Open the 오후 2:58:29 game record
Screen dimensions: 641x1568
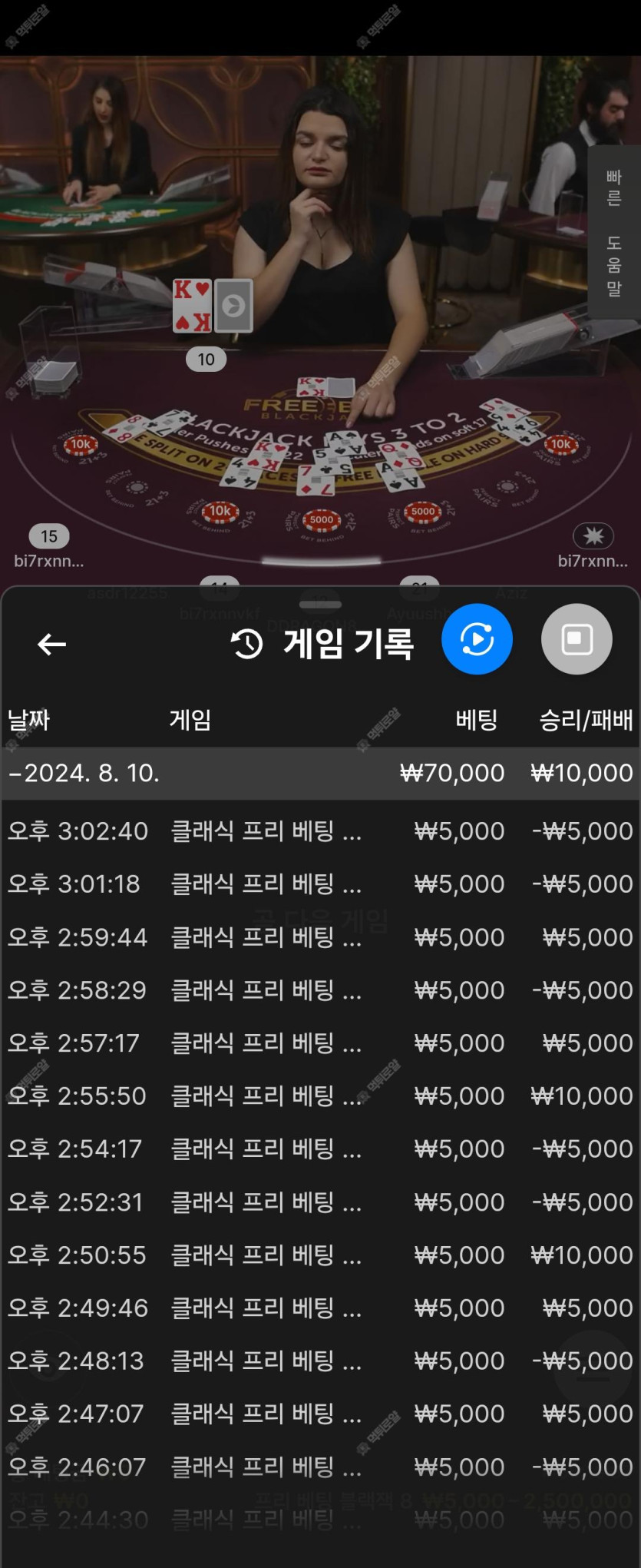tap(320, 990)
